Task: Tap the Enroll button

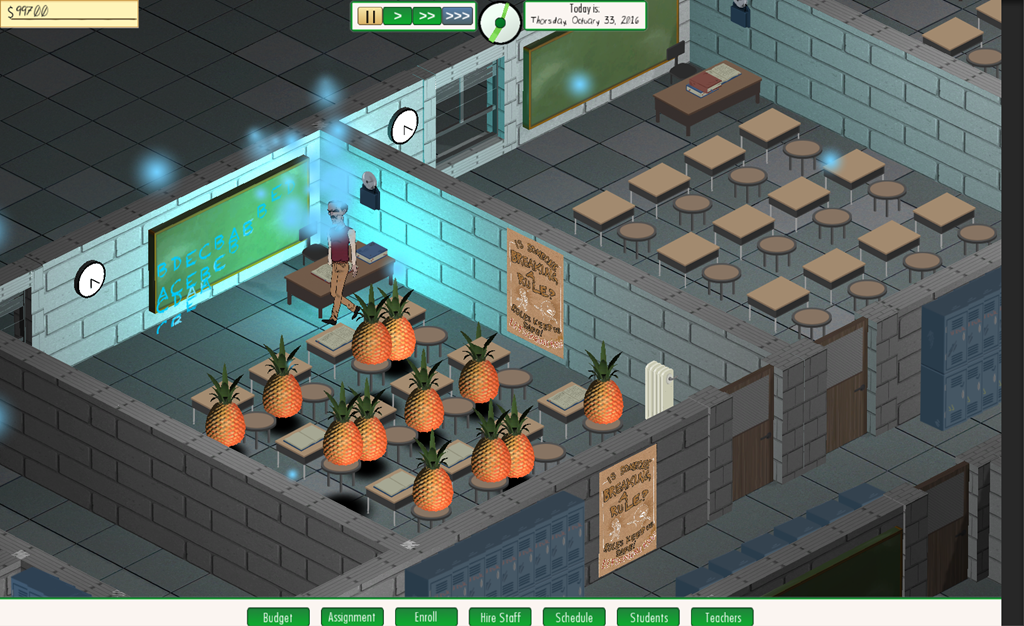Action: [426, 617]
